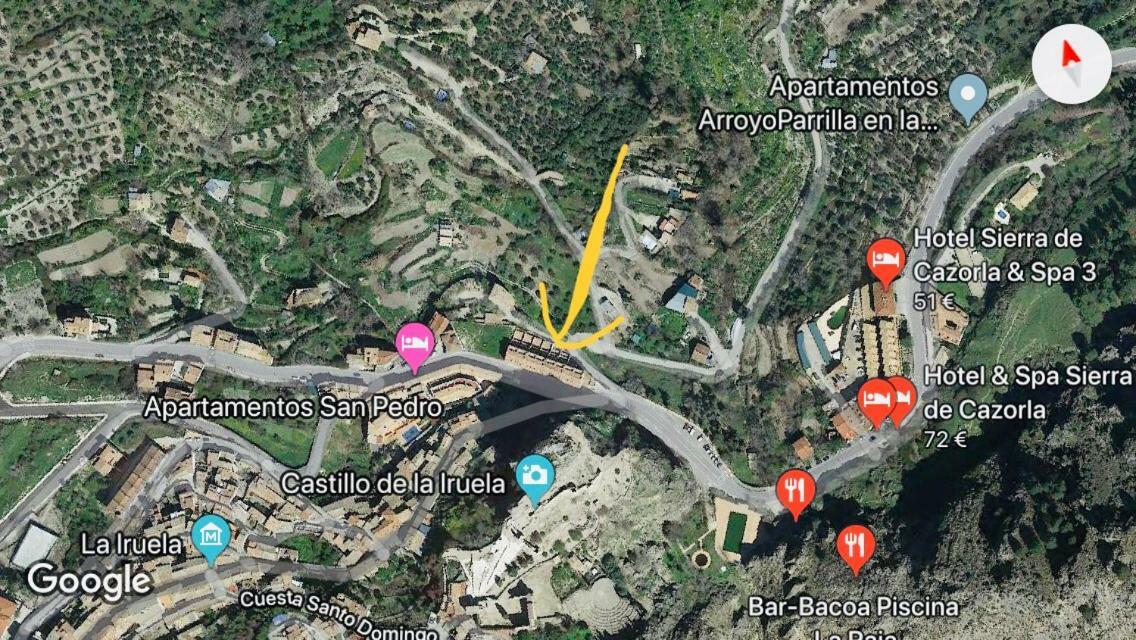
Task: Open the La Iruela museum marker
Action: (211, 538)
